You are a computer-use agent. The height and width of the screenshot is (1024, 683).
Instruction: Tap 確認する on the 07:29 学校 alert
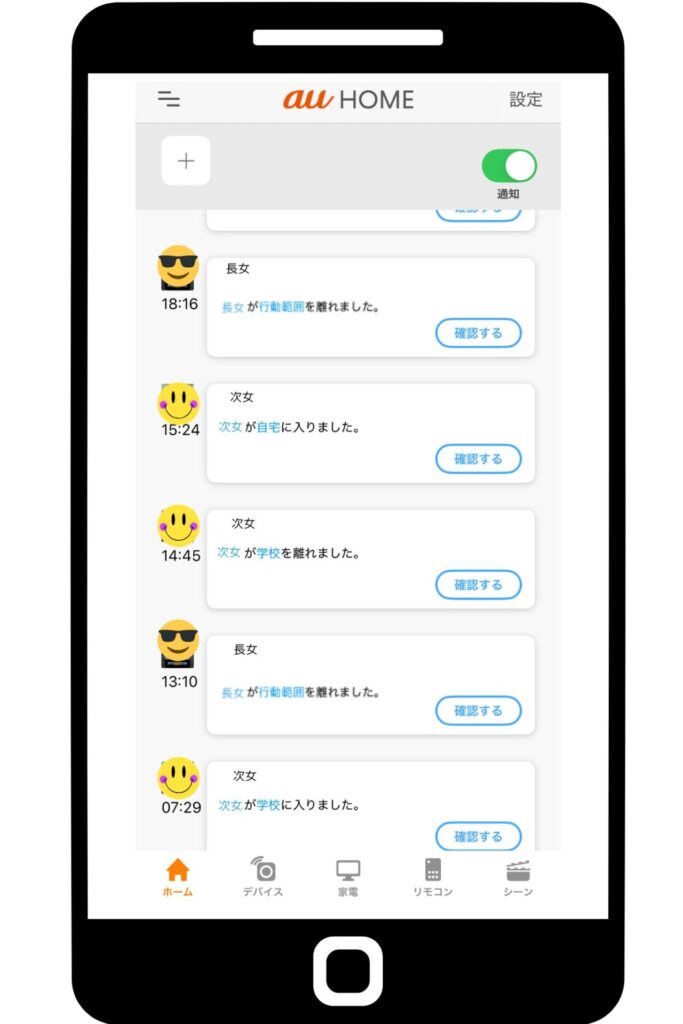tap(478, 836)
